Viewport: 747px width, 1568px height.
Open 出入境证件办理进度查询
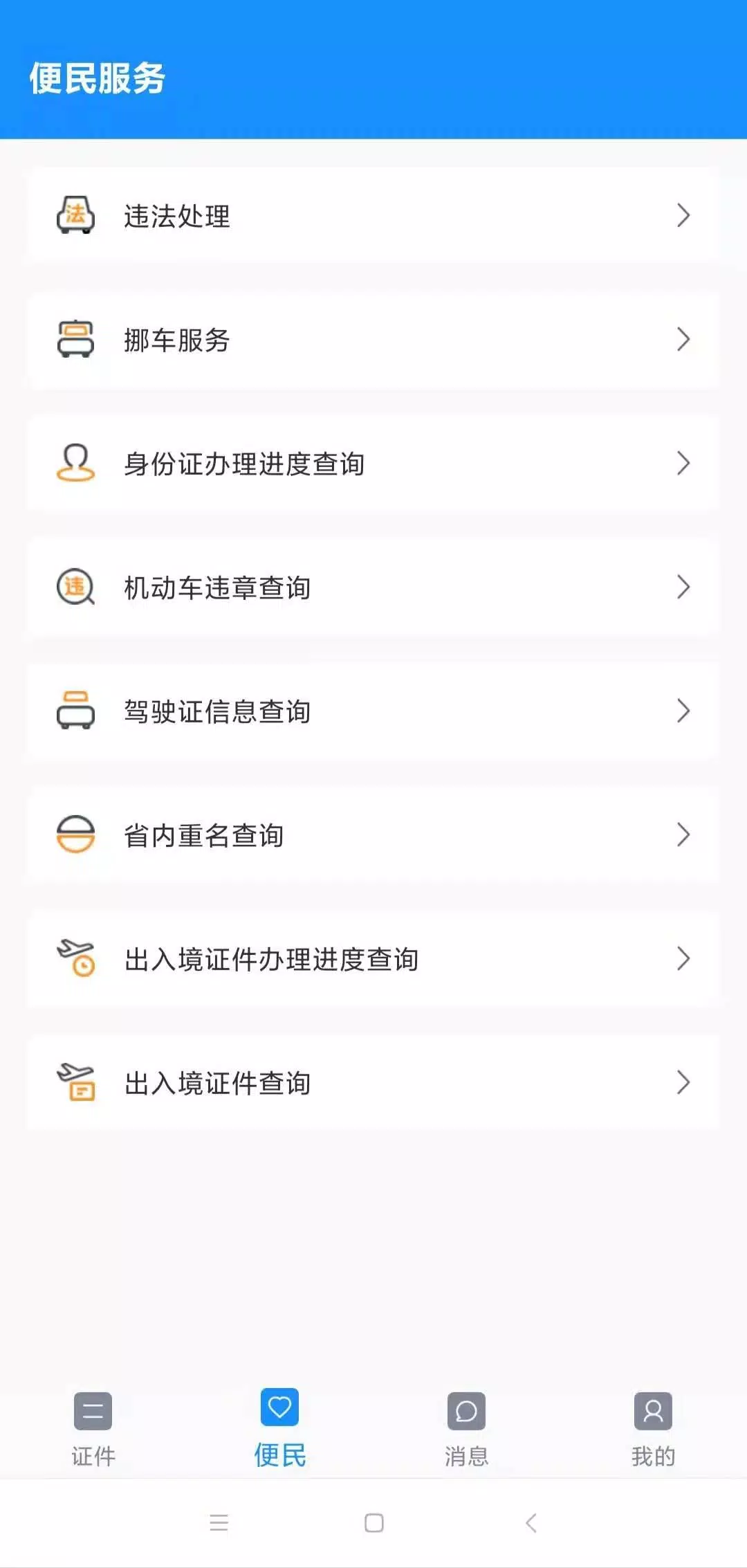pyautogui.click(x=373, y=959)
